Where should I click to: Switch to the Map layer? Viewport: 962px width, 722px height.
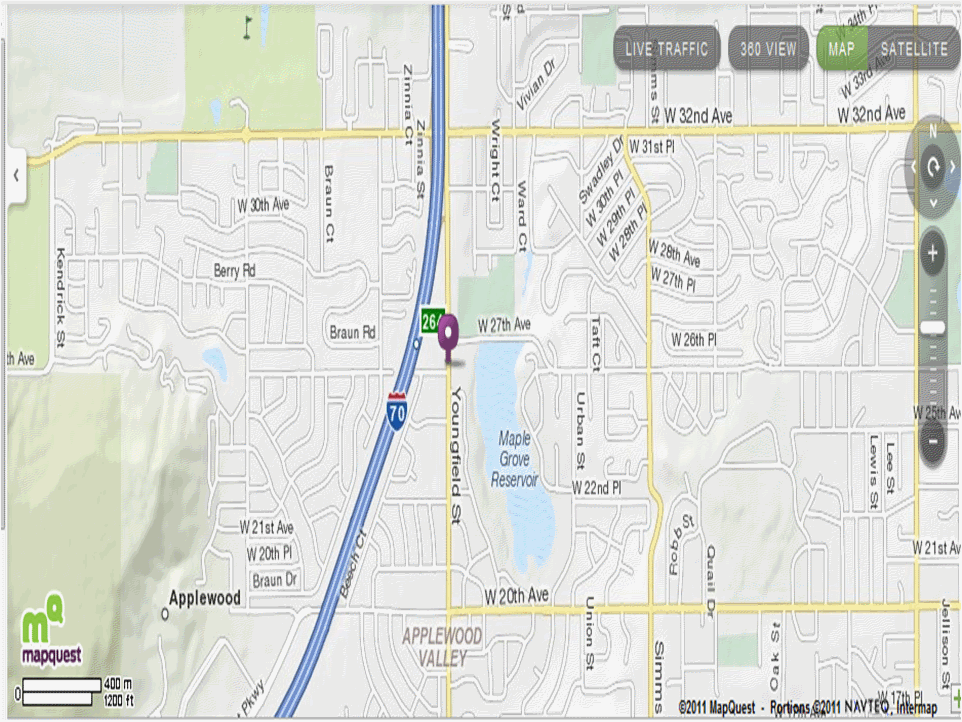coord(841,48)
